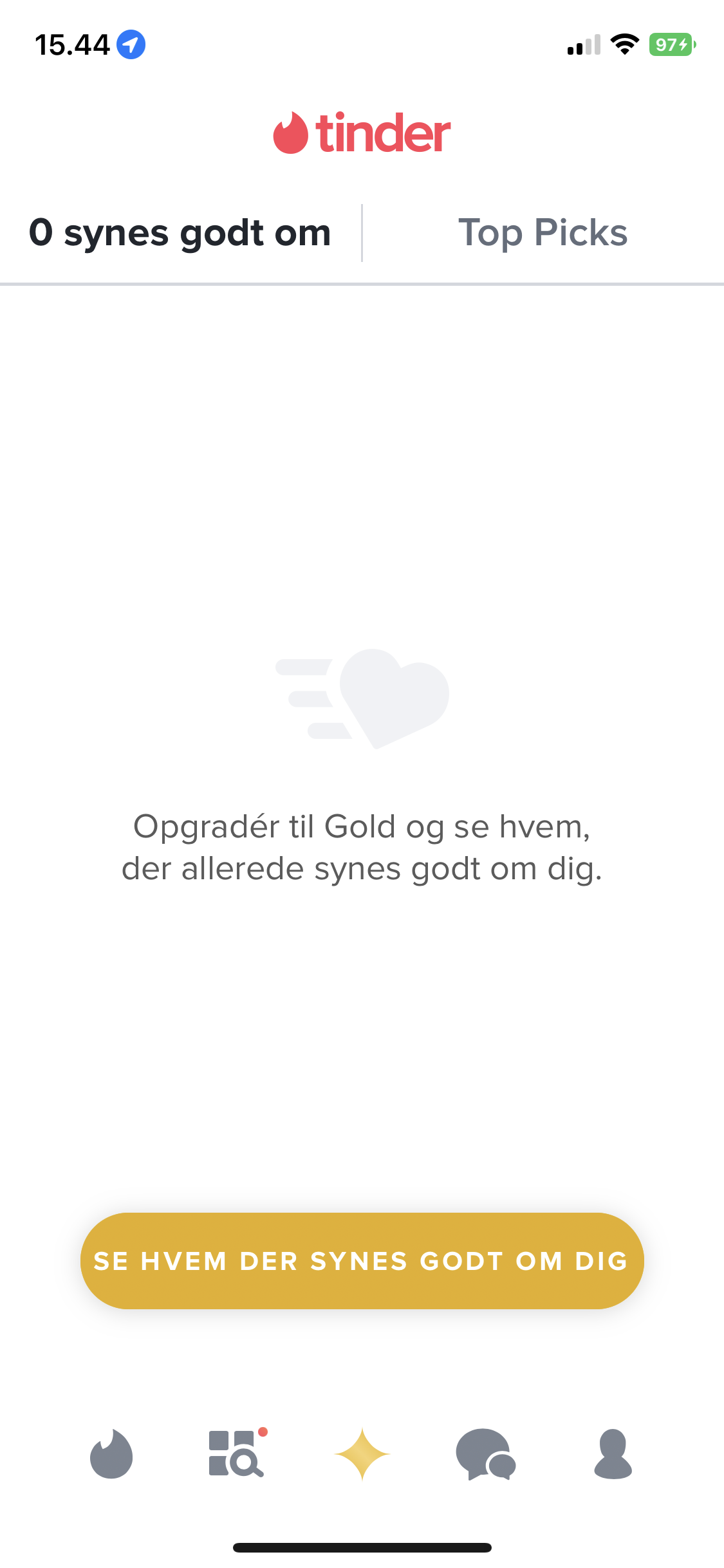
Task: Tap the Tinder flame logo at the top
Action: 362,133
